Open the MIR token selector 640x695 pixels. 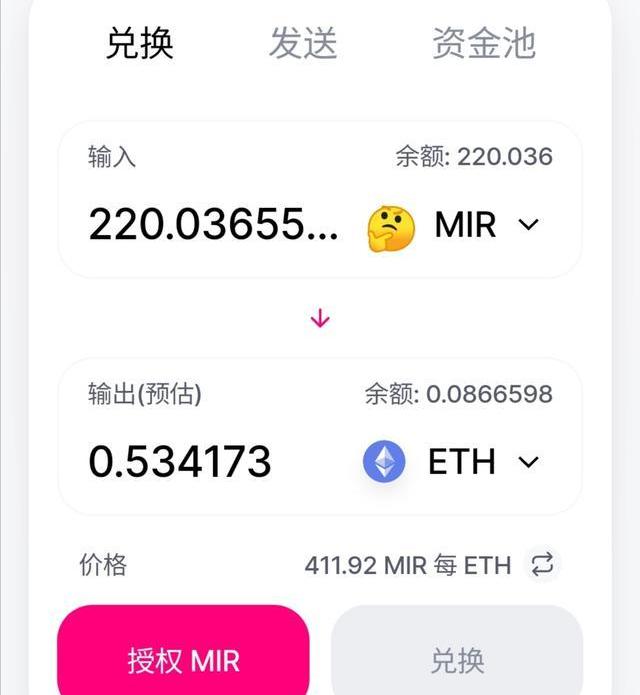(453, 226)
